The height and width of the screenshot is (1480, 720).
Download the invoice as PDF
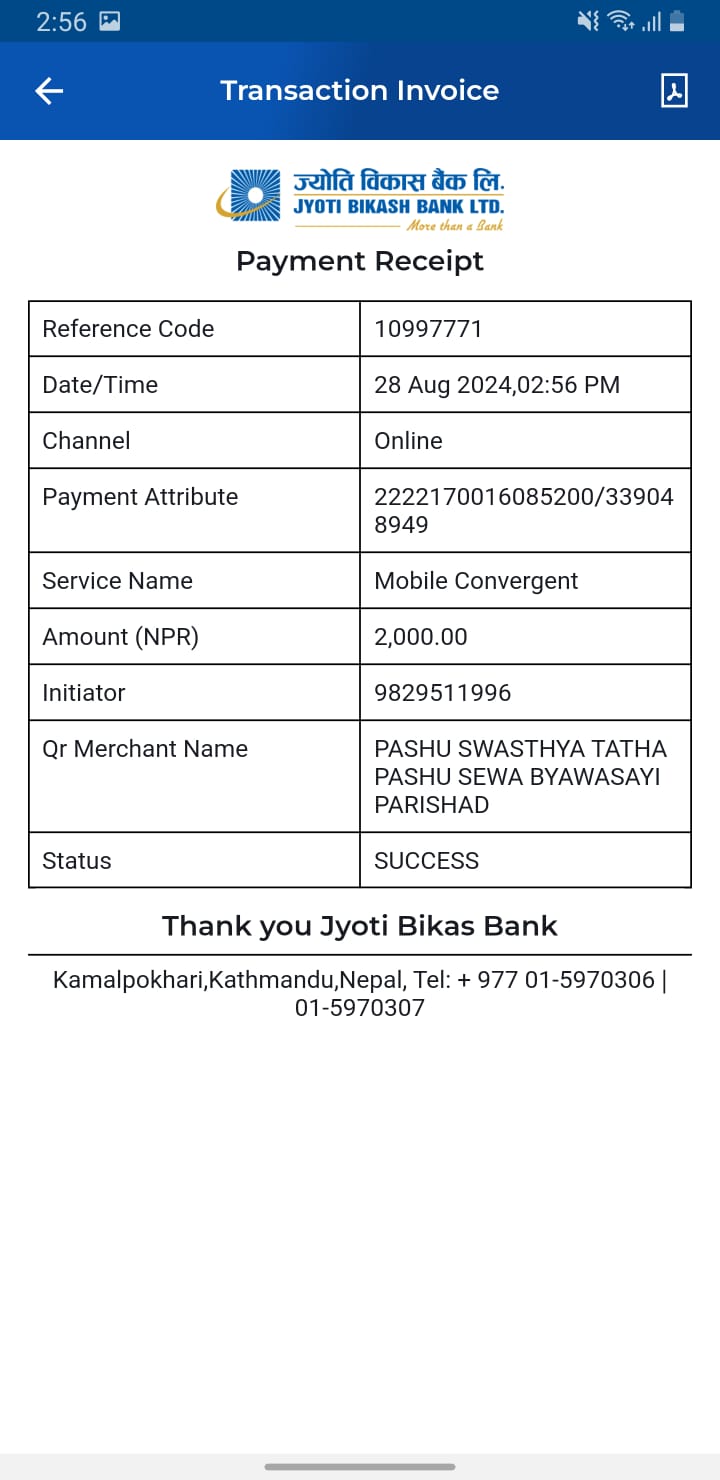(x=674, y=91)
